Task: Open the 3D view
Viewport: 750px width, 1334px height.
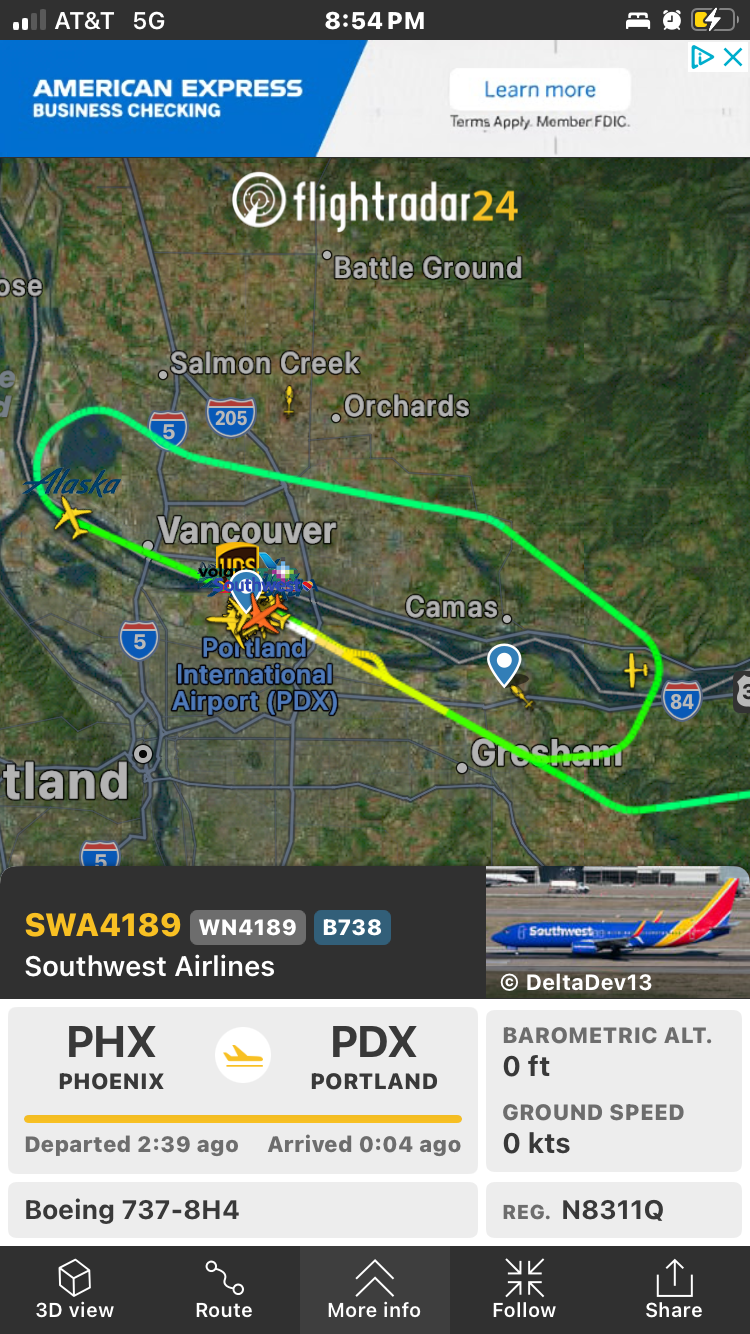Action: pos(75,1290)
